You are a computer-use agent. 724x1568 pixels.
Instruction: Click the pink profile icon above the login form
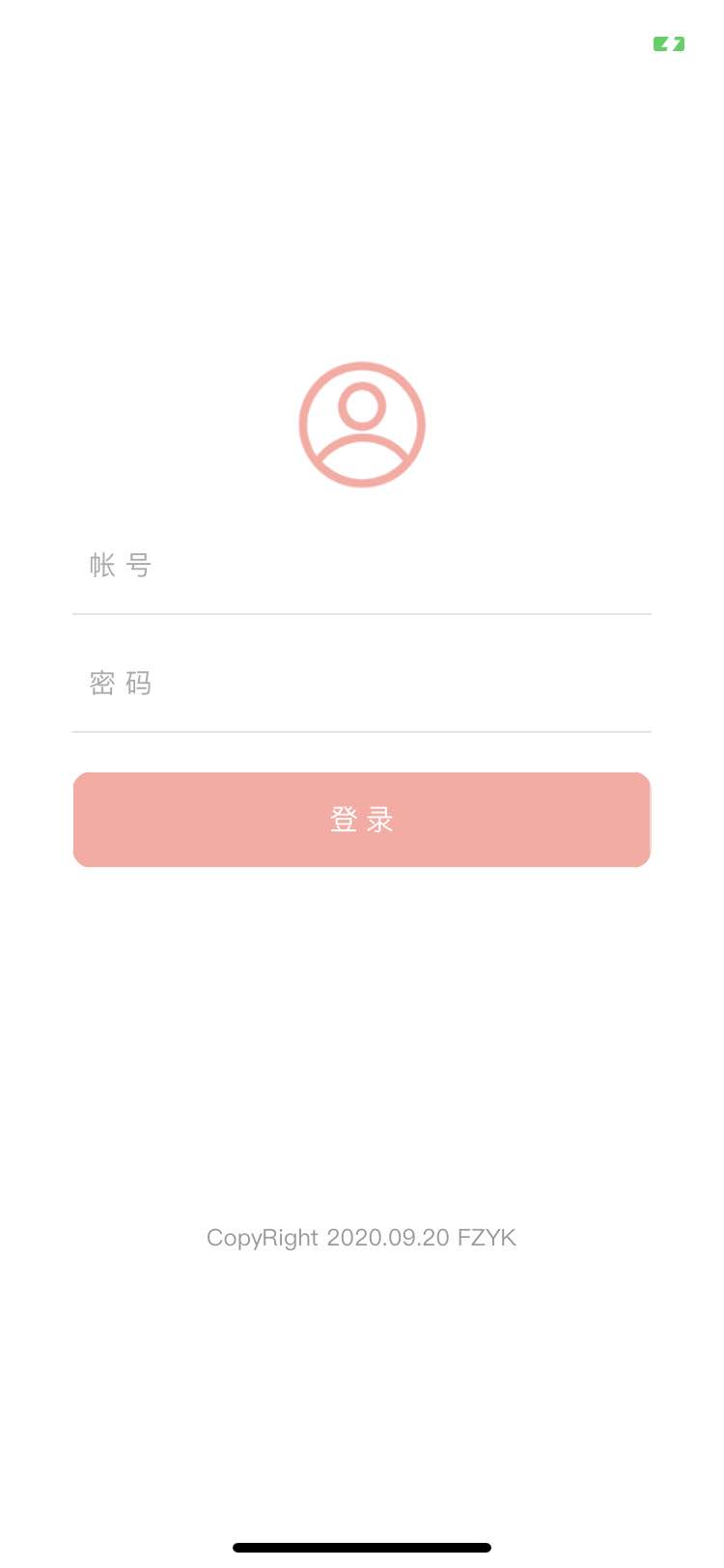click(x=362, y=425)
